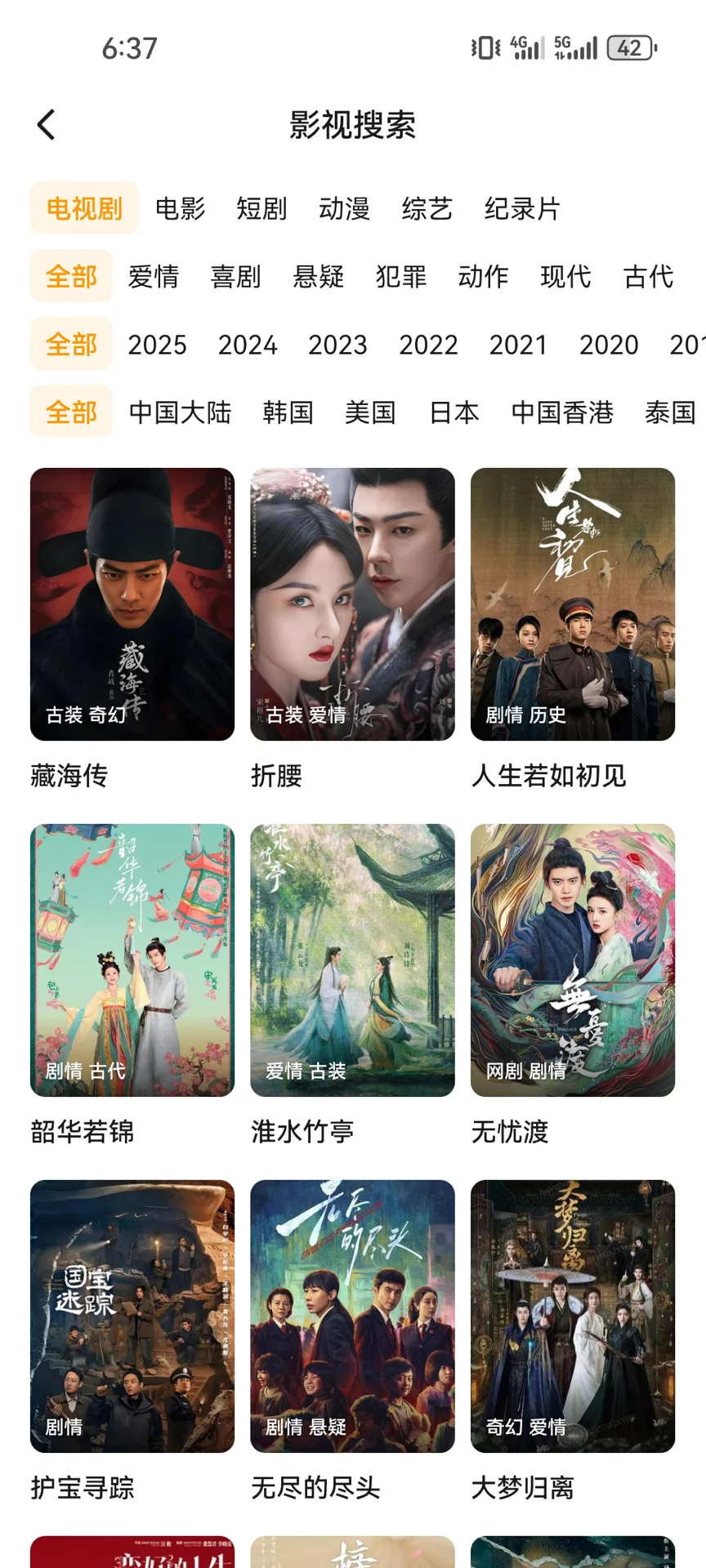The width and height of the screenshot is (706, 1568).
Task: Switch to the 动漫 tab
Action: pyautogui.click(x=344, y=209)
